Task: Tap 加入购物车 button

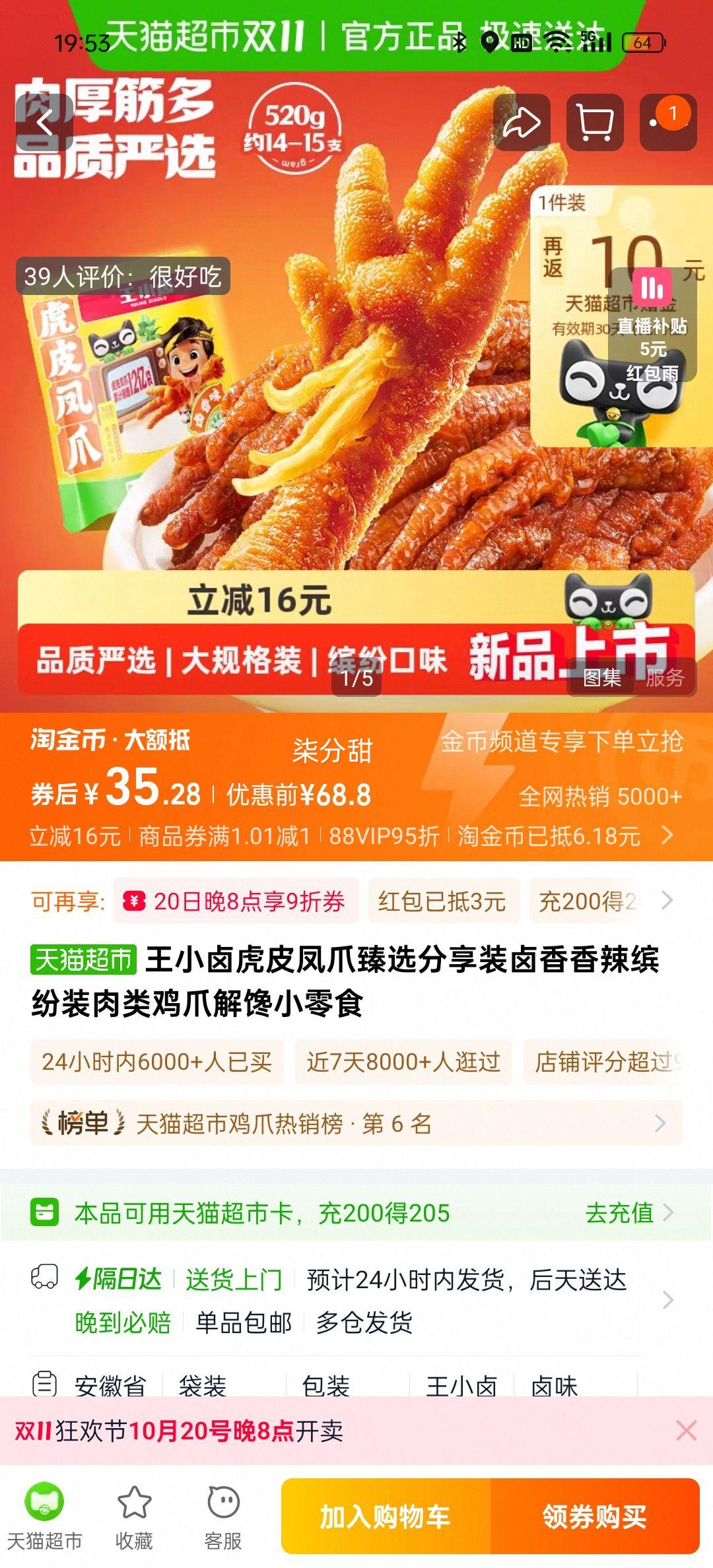Action: 386,1517
